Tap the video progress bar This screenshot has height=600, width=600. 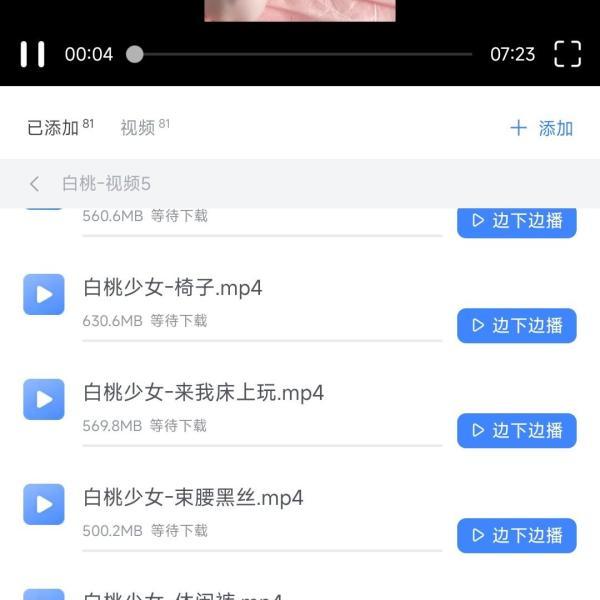pos(300,54)
